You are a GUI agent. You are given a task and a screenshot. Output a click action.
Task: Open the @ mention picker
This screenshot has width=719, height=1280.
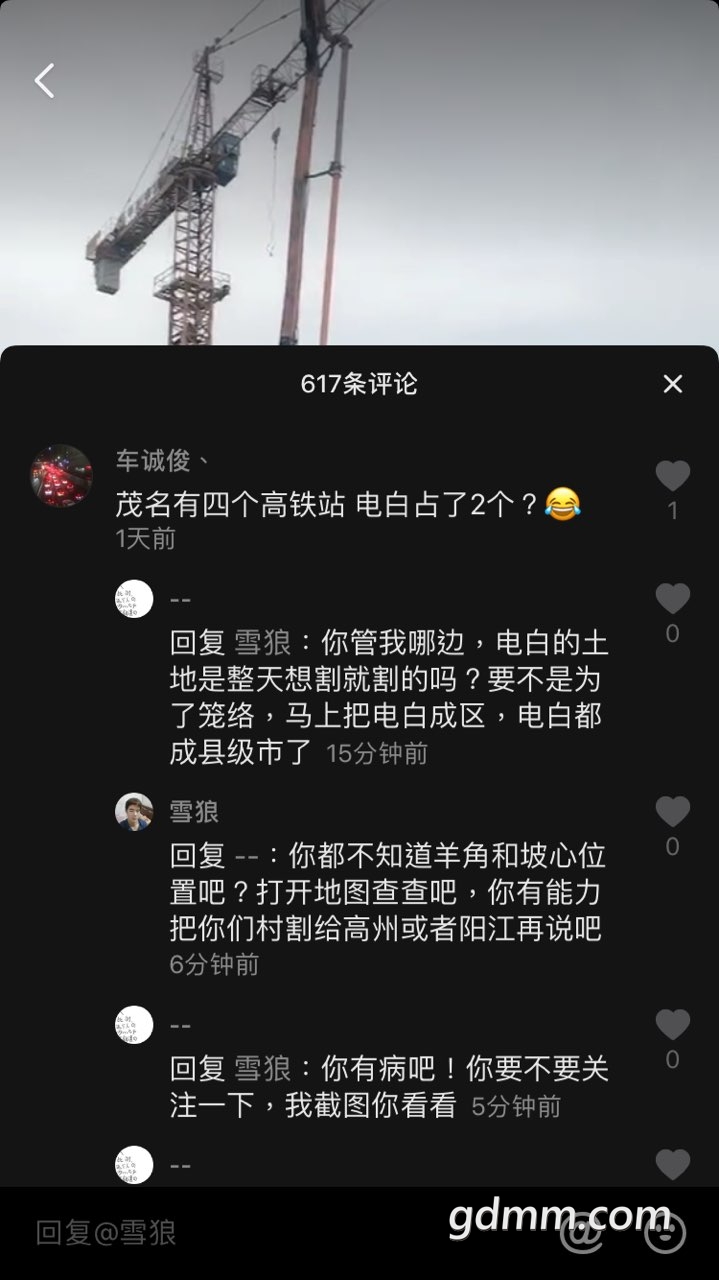point(579,1234)
